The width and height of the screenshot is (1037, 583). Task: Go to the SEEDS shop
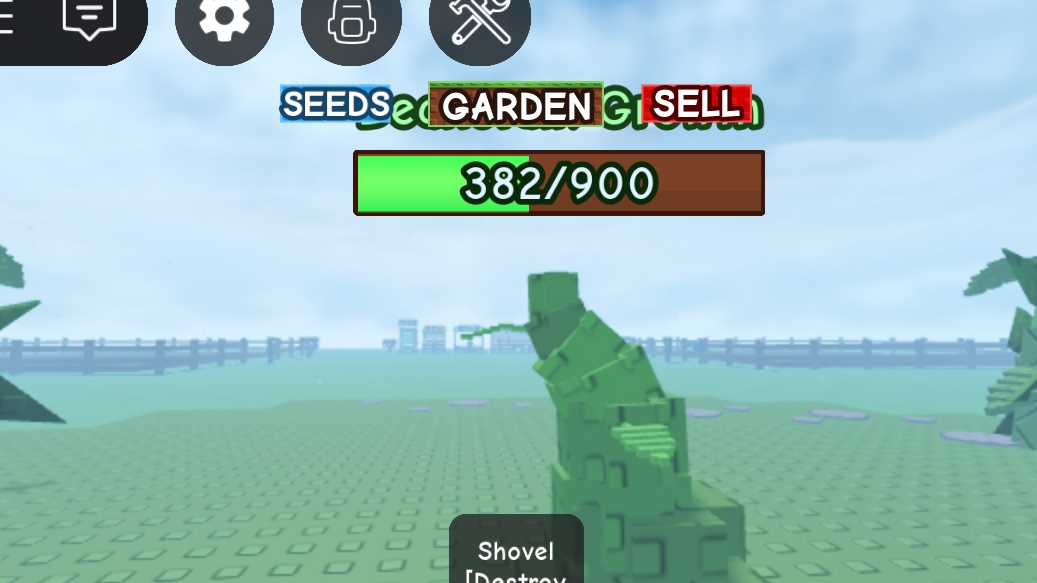click(335, 104)
